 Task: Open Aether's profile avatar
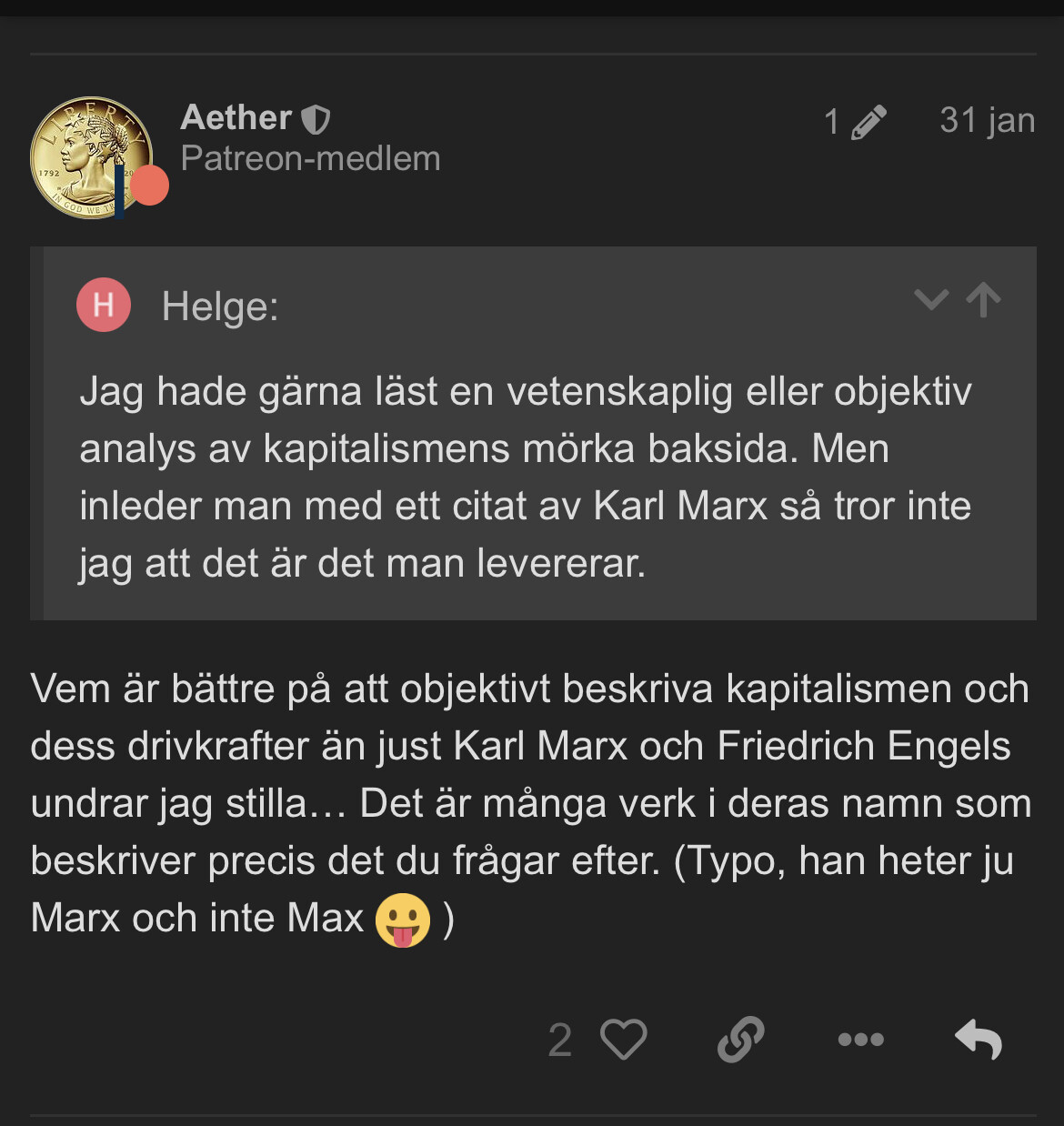91,157
